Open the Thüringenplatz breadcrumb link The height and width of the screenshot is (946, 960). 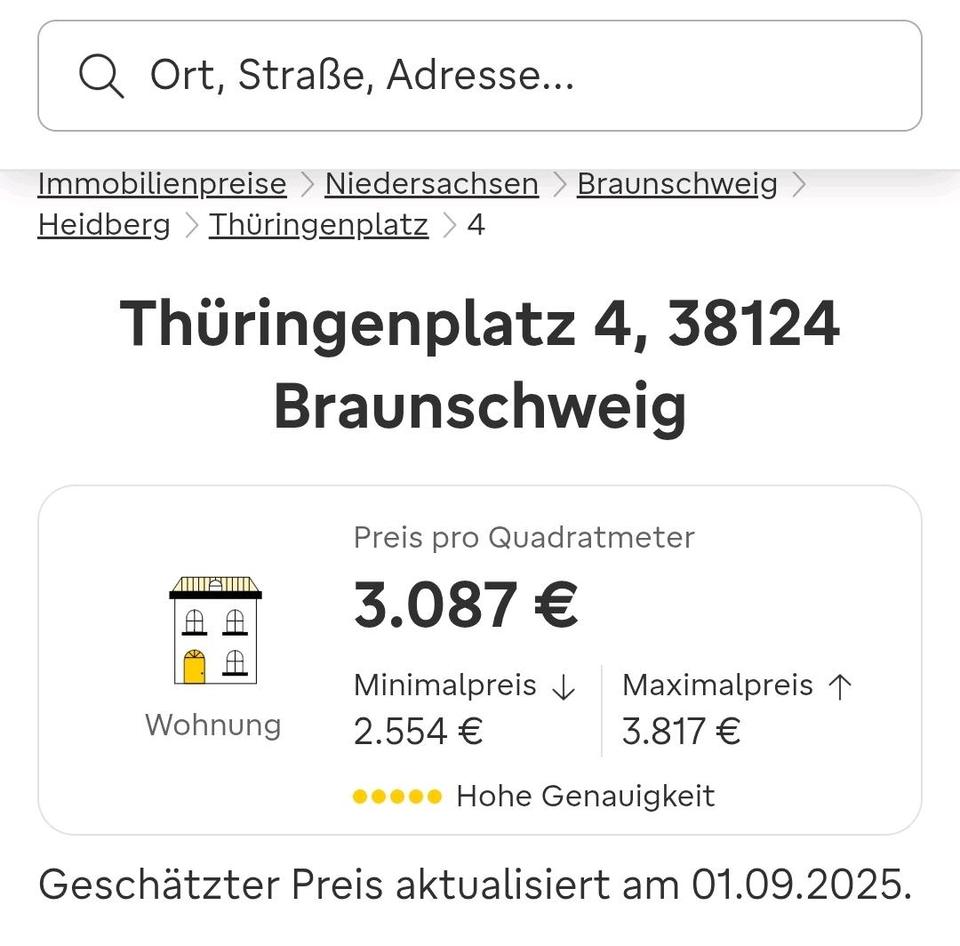point(318,225)
